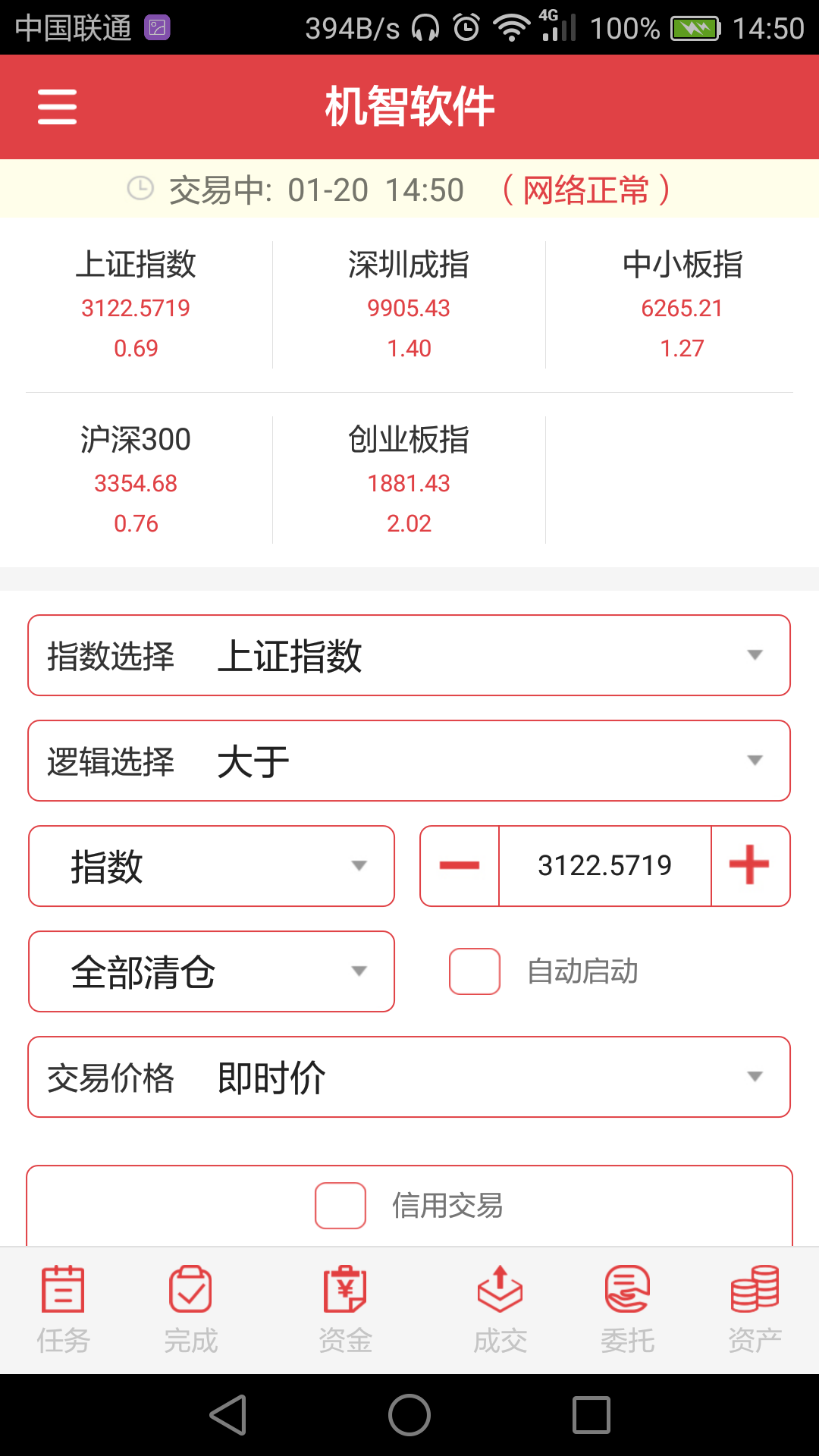Expand the 逻辑选择 dropdown

(409, 761)
